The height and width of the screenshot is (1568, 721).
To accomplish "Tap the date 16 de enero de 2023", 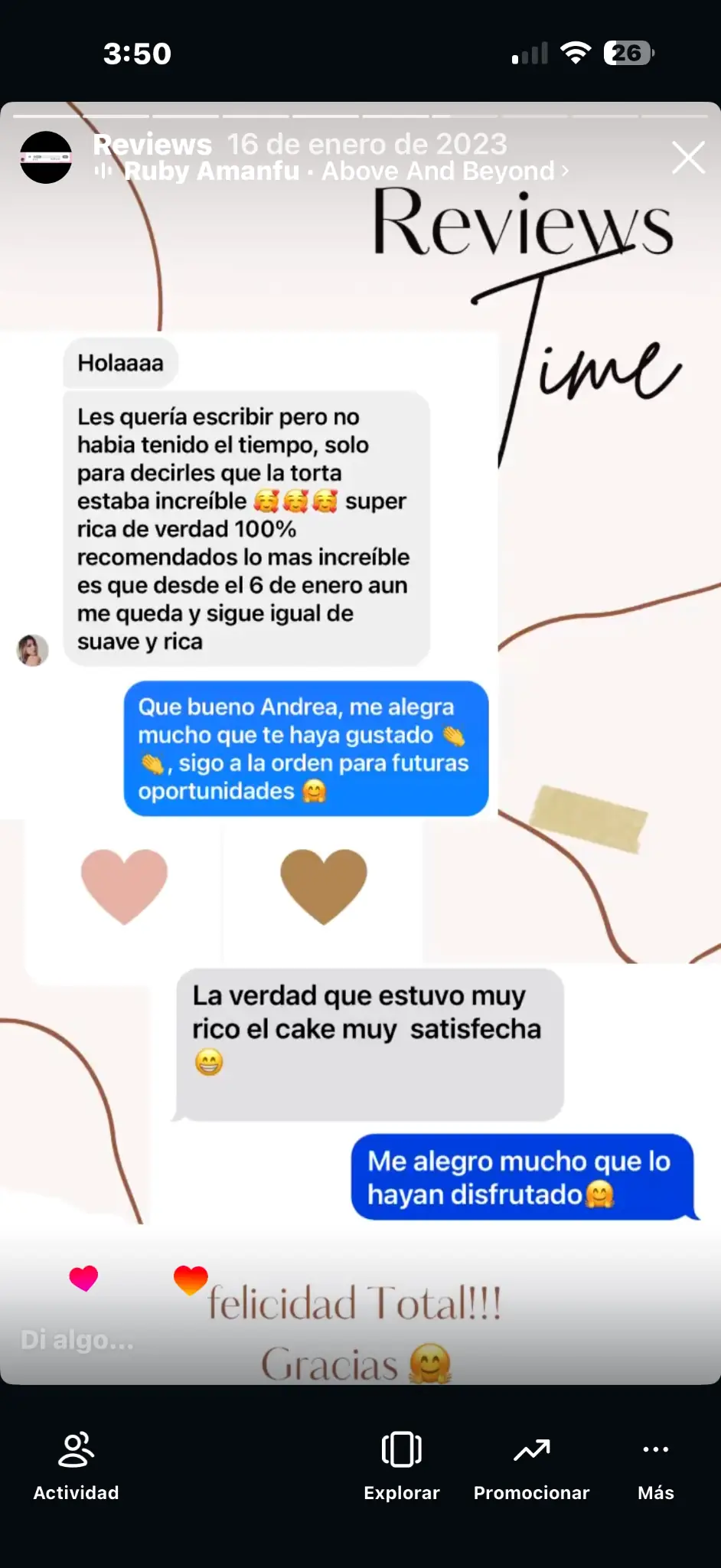I will coord(367,144).
